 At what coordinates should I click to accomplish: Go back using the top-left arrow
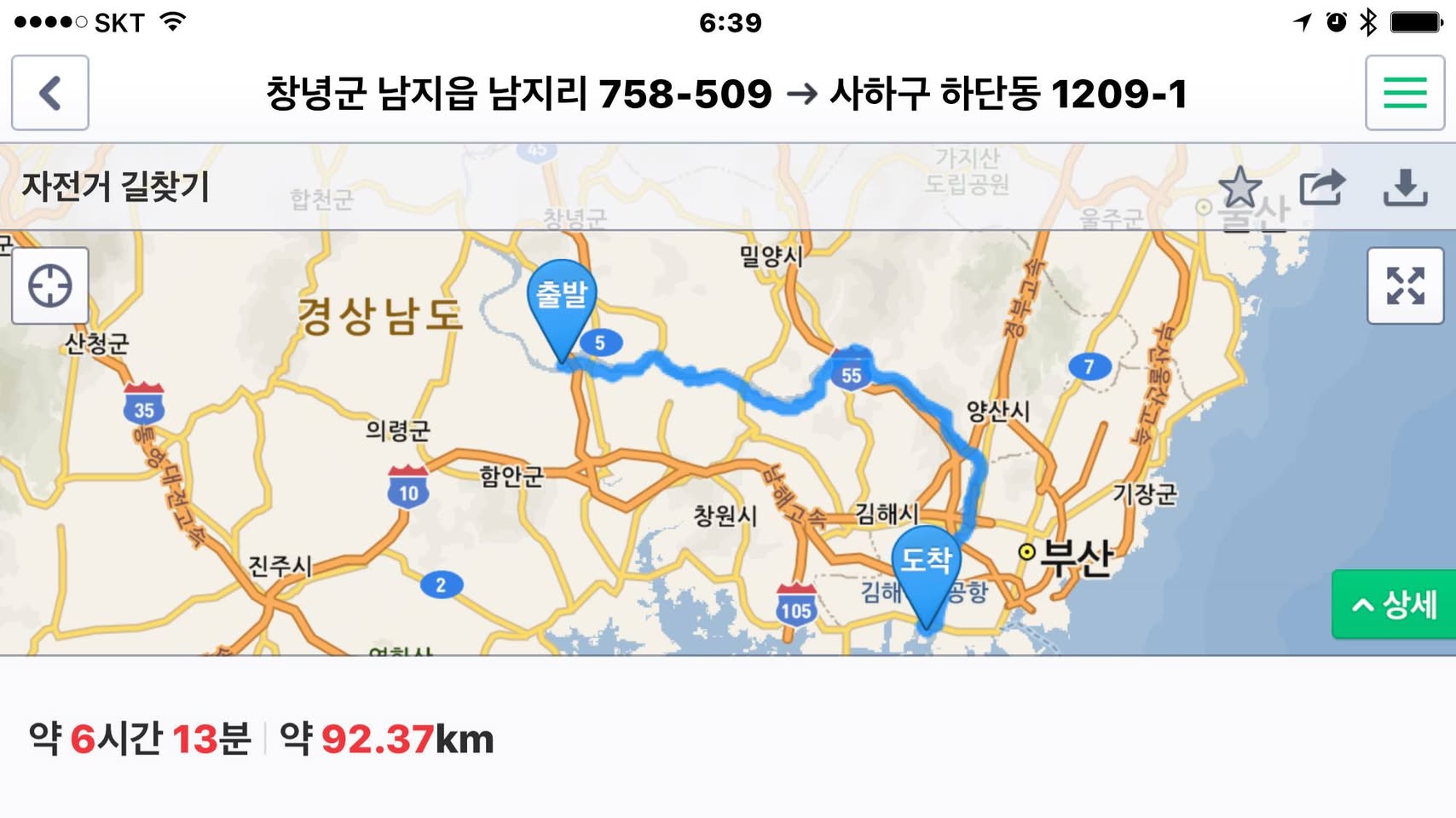click(x=49, y=93)
